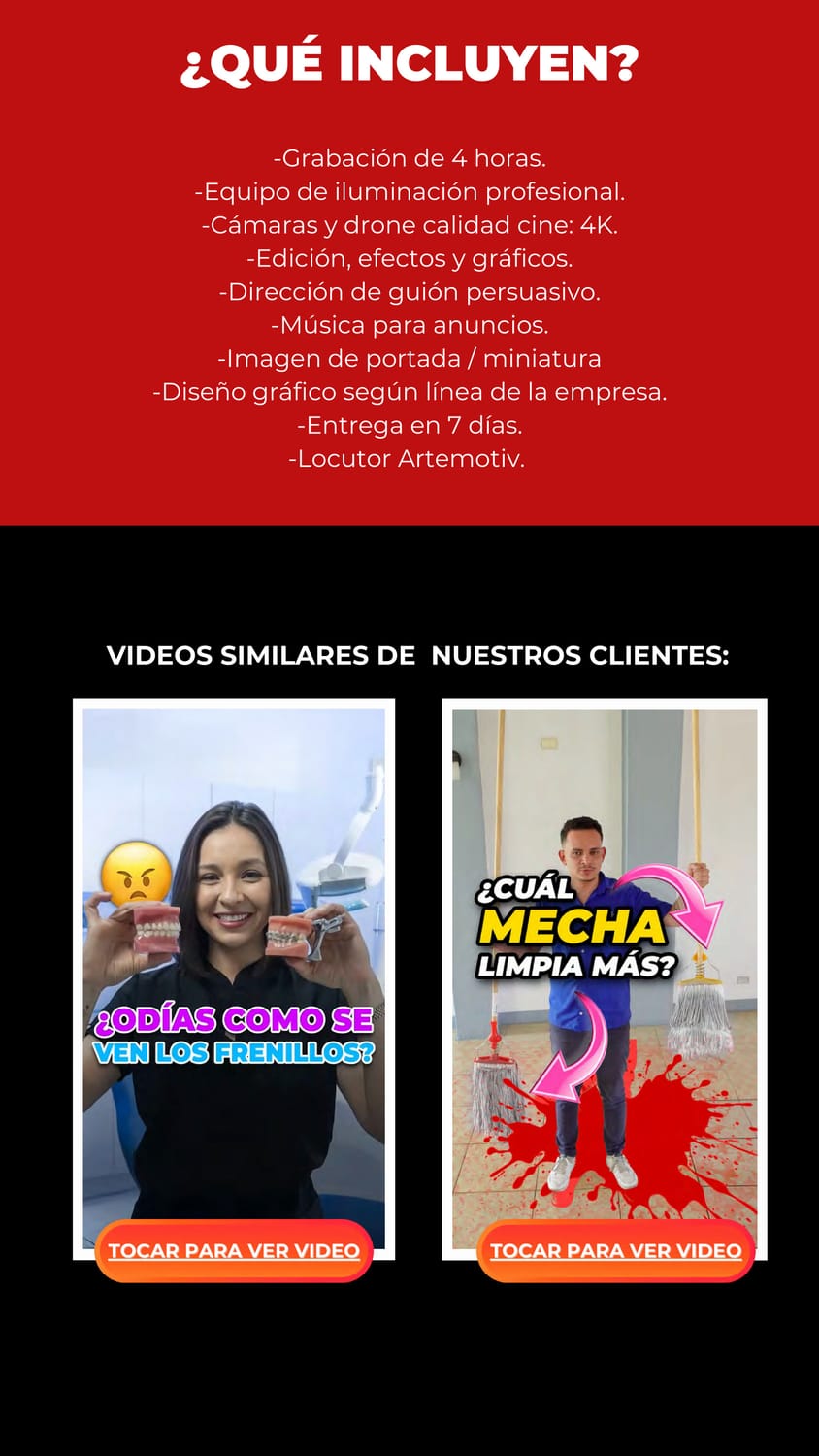
Task: Click the 'Entrega en 7 días' line
Action: pyautogui.click(x=409, y=425)
